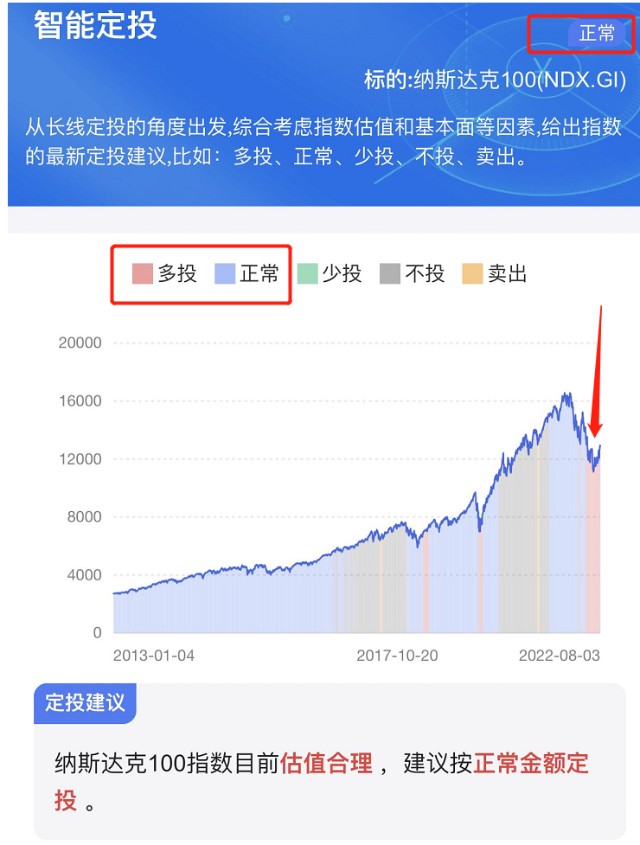The image size is (640, 845).
Task: Toggle the 多投 legend series
Action: pyautogui.click(x=165, y=274)
